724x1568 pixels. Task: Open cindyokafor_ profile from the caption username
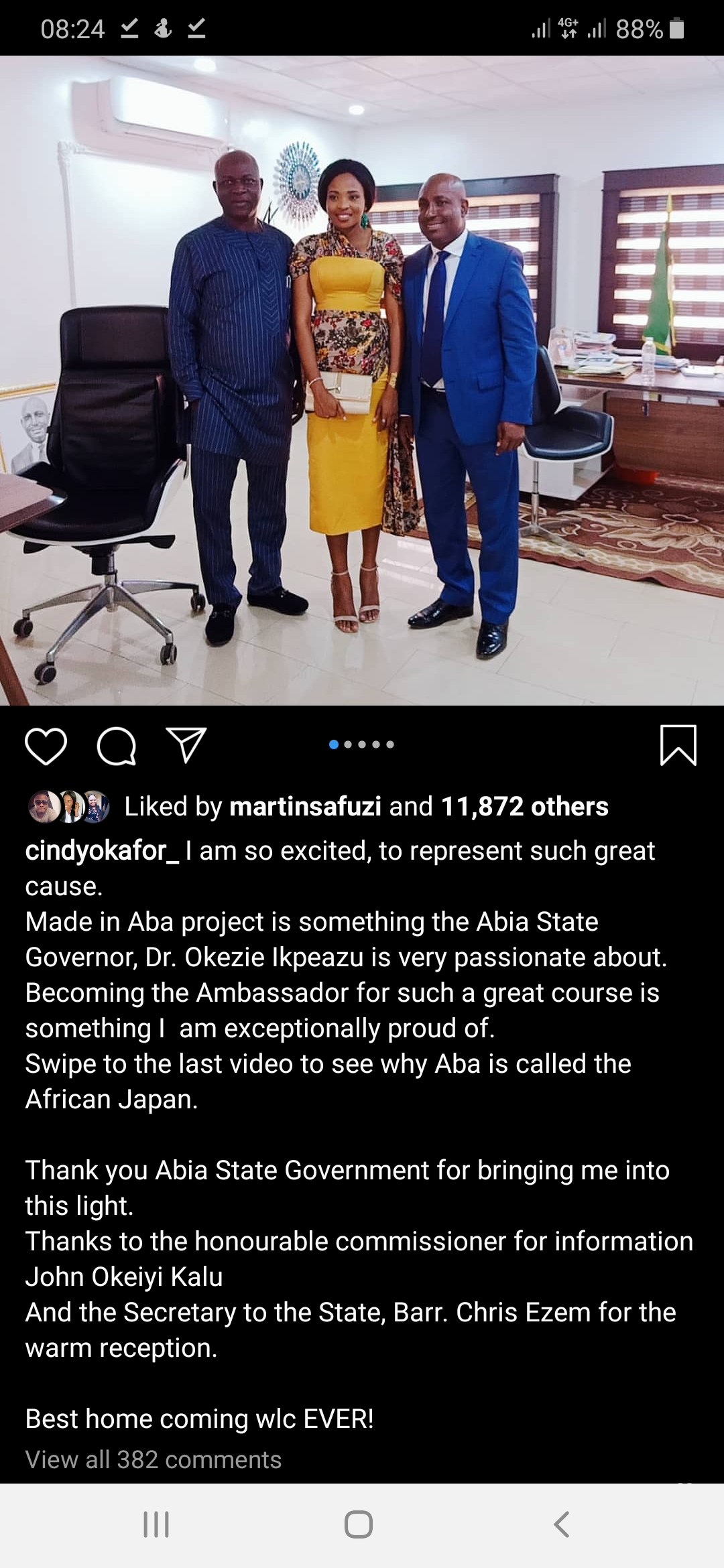point(102,850)
